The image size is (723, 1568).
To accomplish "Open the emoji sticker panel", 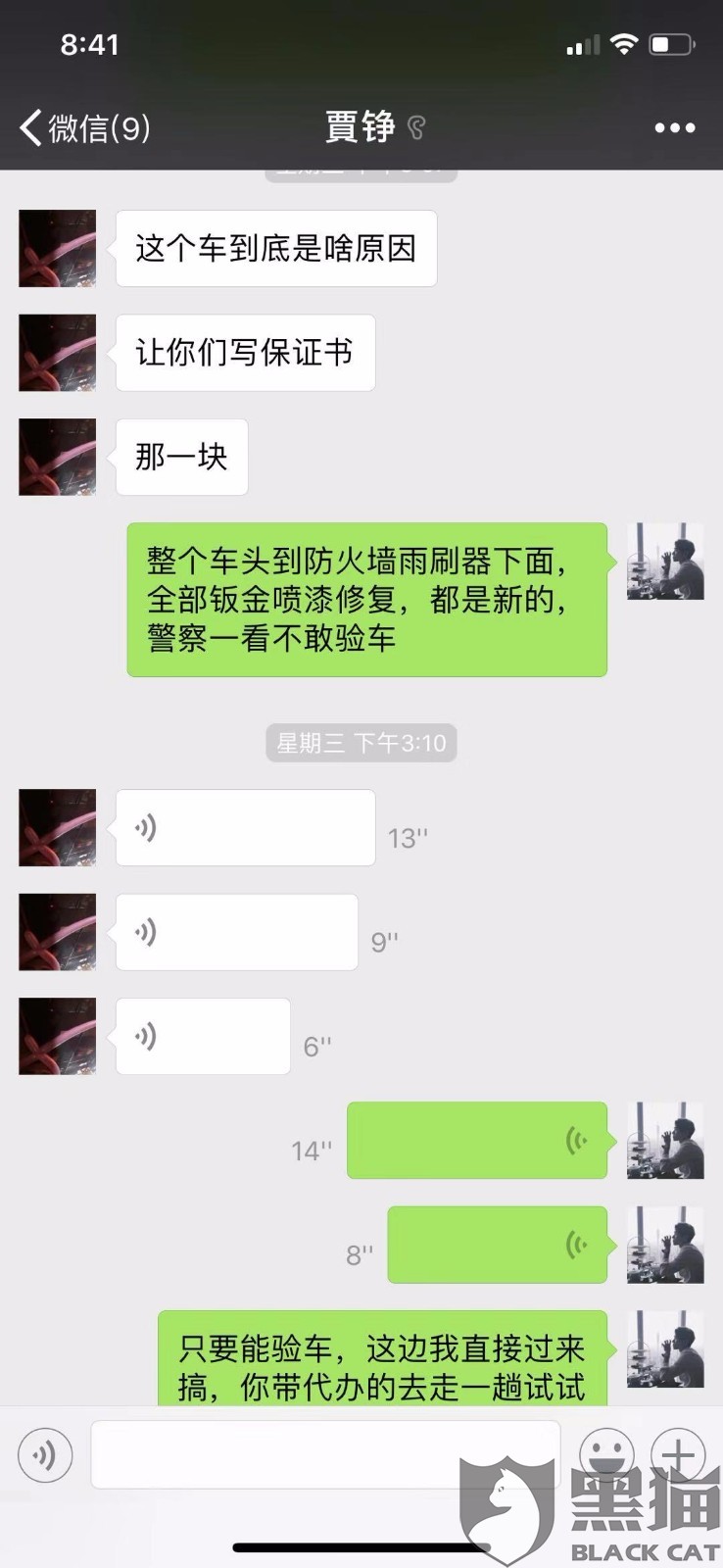I will pos(605,1454).
